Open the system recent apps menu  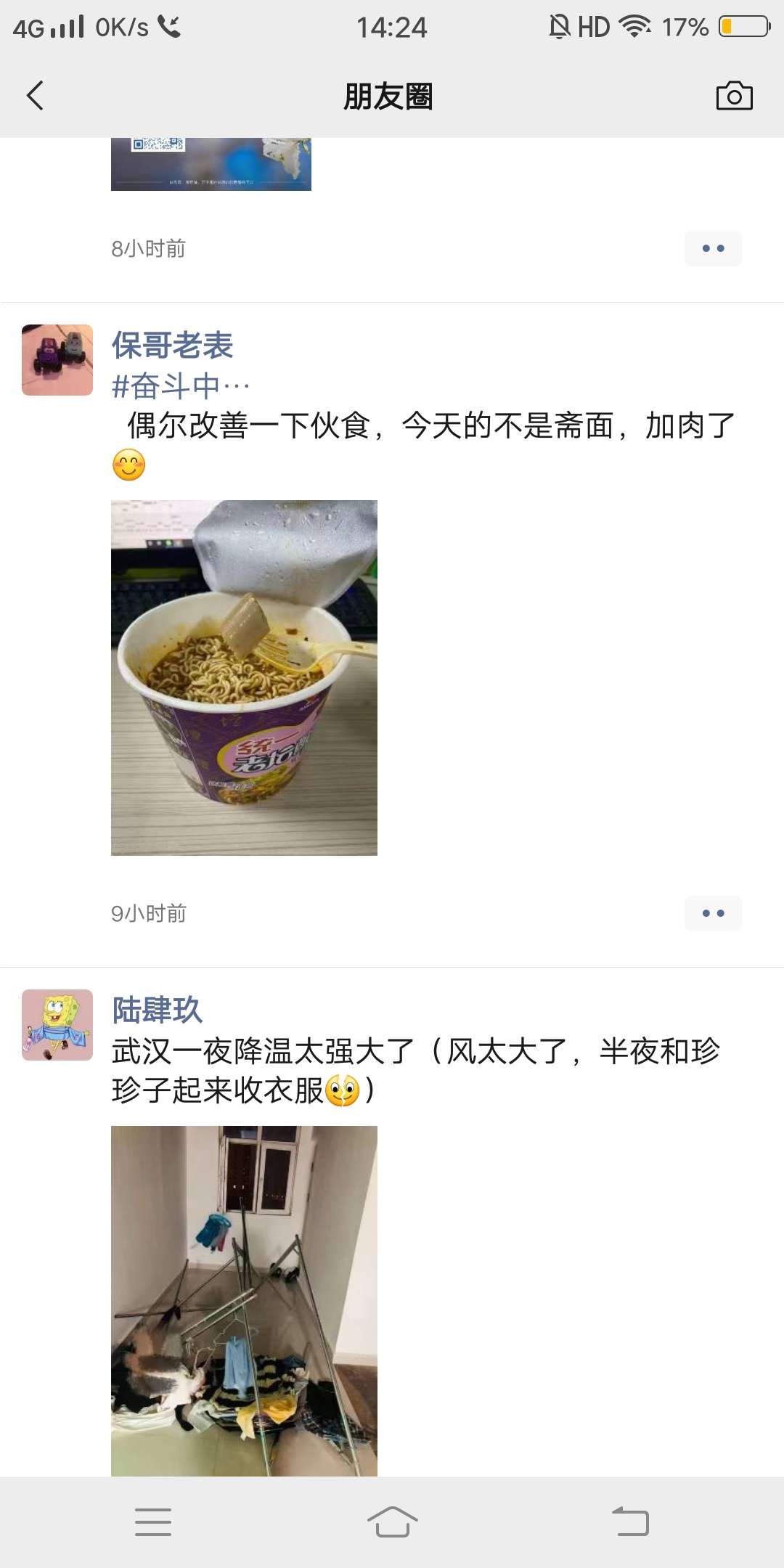(x=153, y=1522)
